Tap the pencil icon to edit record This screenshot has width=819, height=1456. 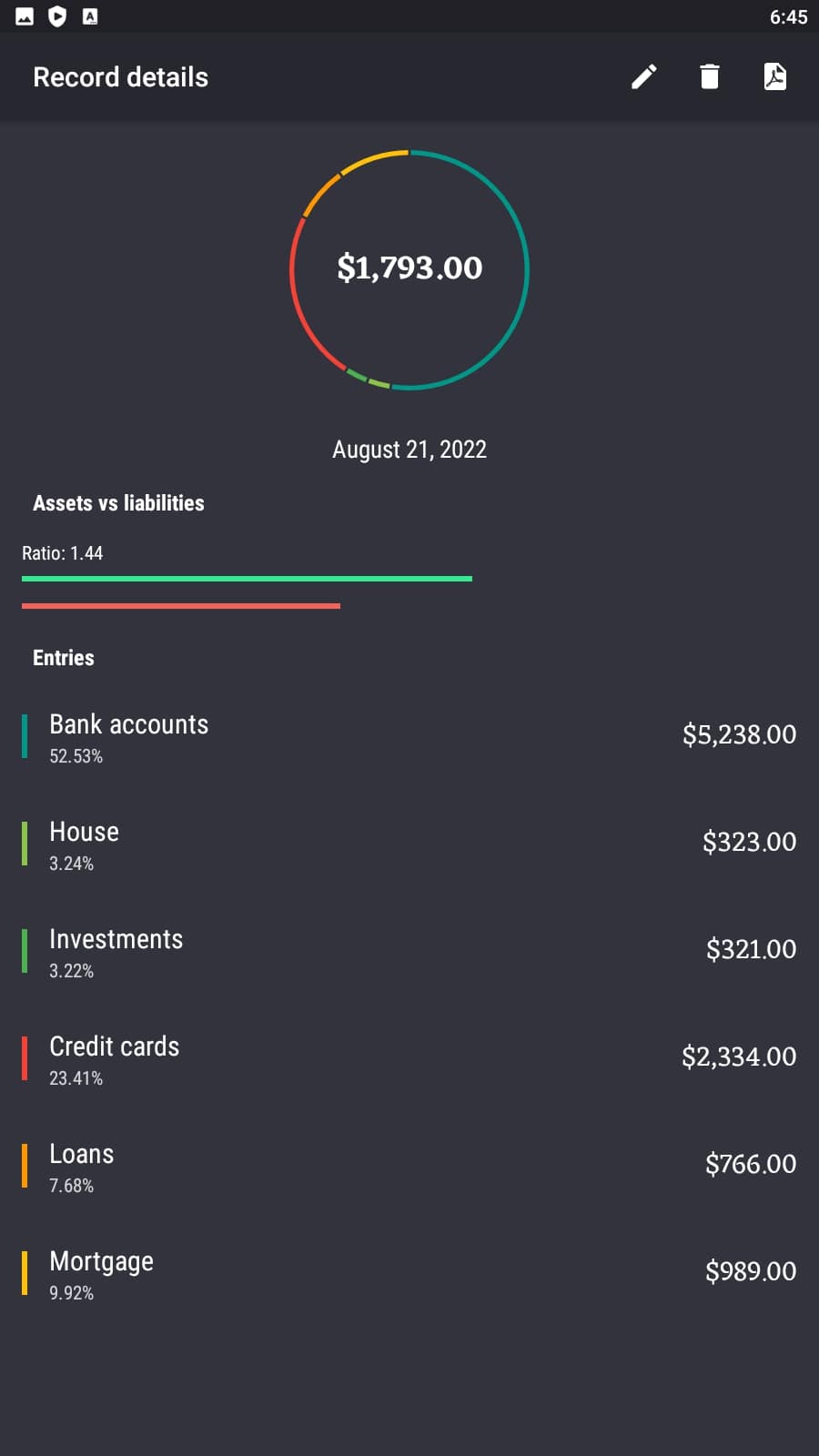click(x=644, y=77)
